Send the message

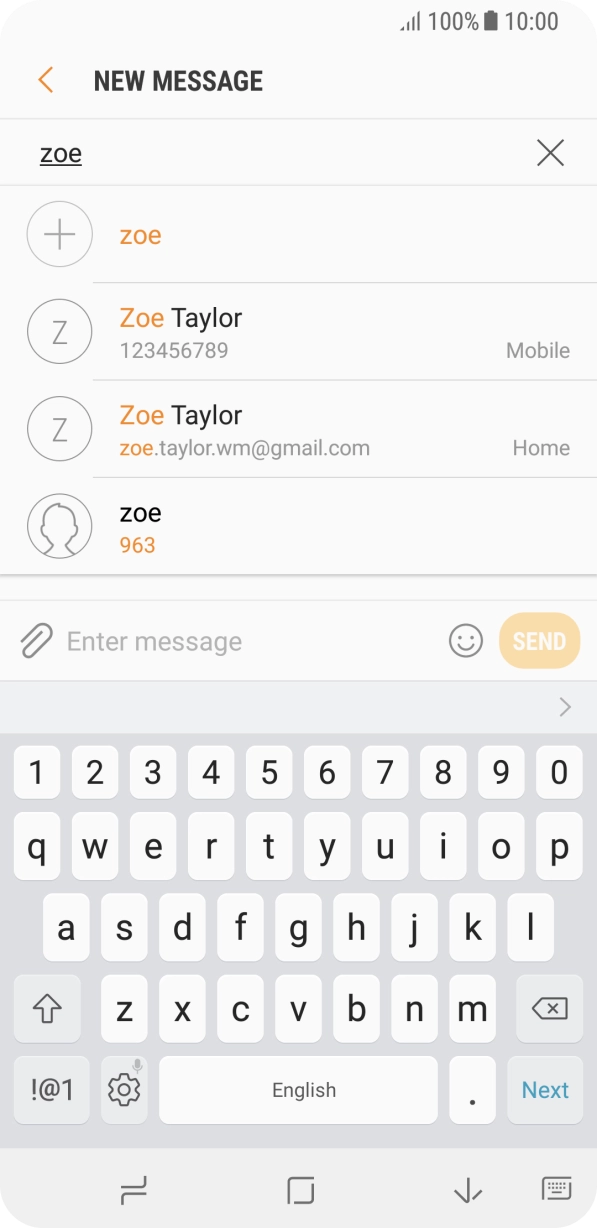tap(539, 641)
